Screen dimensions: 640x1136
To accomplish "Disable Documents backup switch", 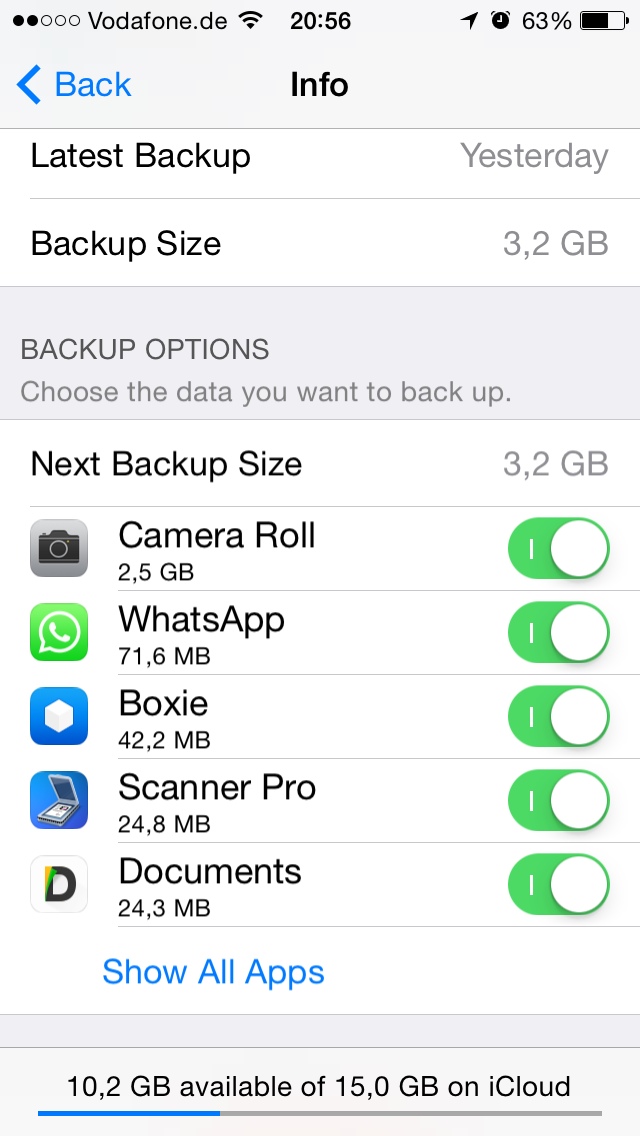I will click(x=558, y=884).
